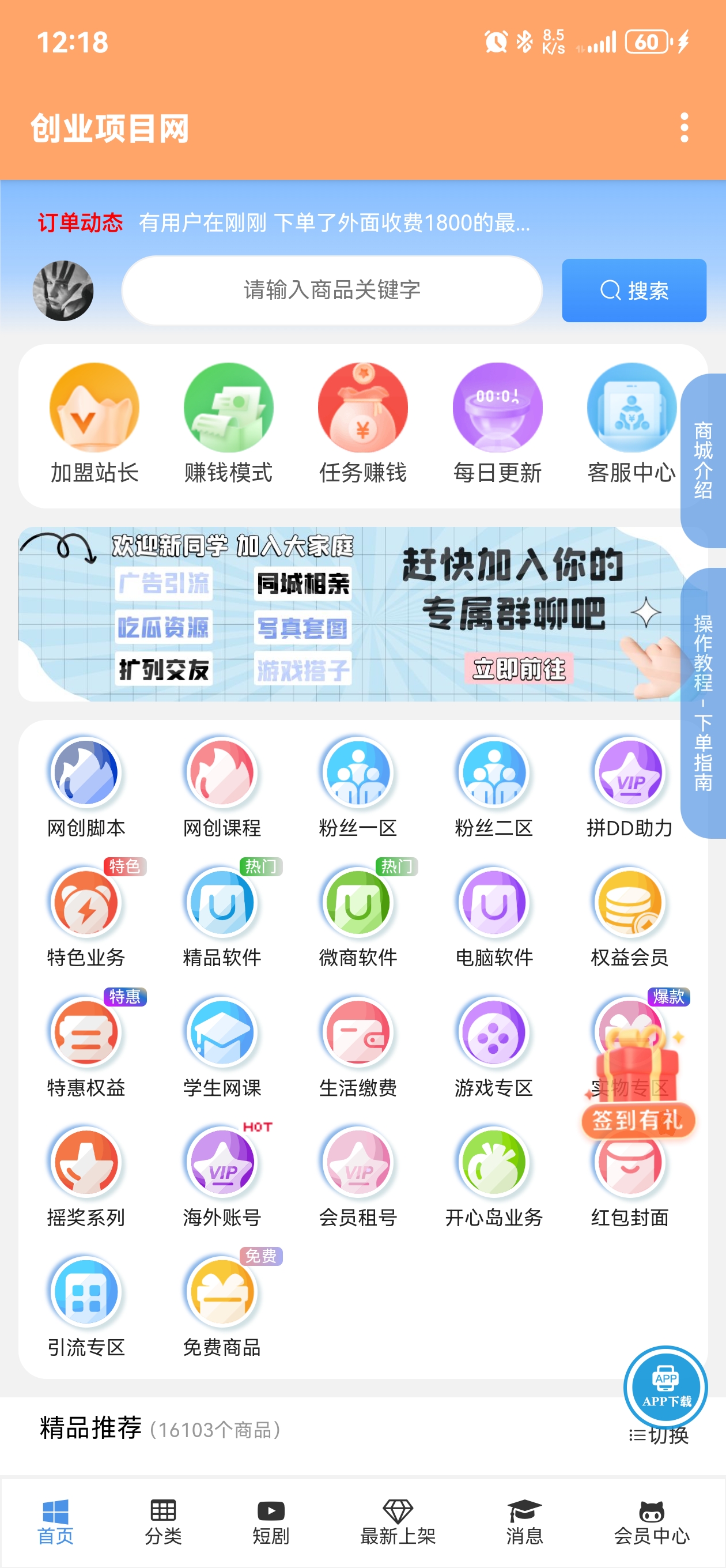Switch to the 短剧 tab
The image size is (726, 1568).
click(x=271, y=1521)
